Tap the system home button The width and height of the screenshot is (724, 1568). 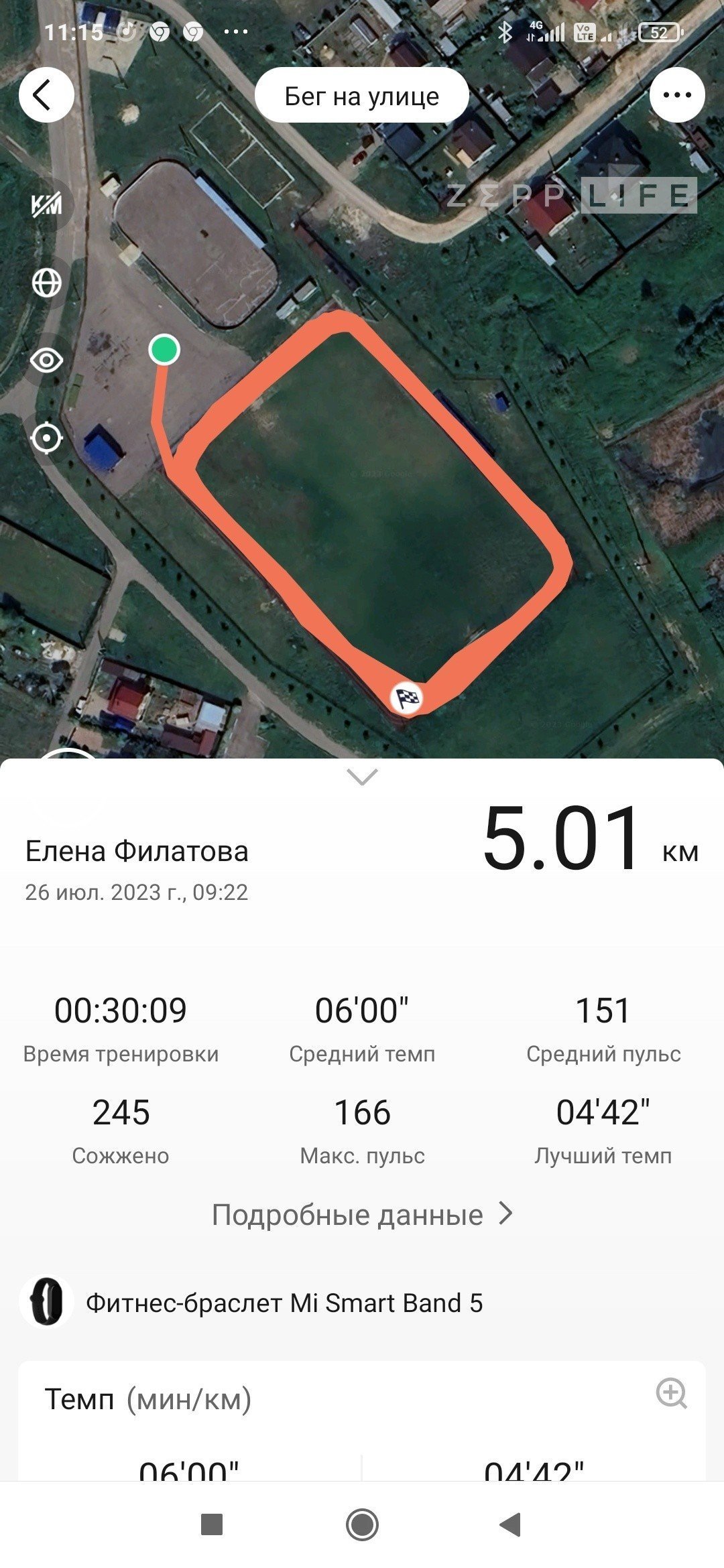362,1524
